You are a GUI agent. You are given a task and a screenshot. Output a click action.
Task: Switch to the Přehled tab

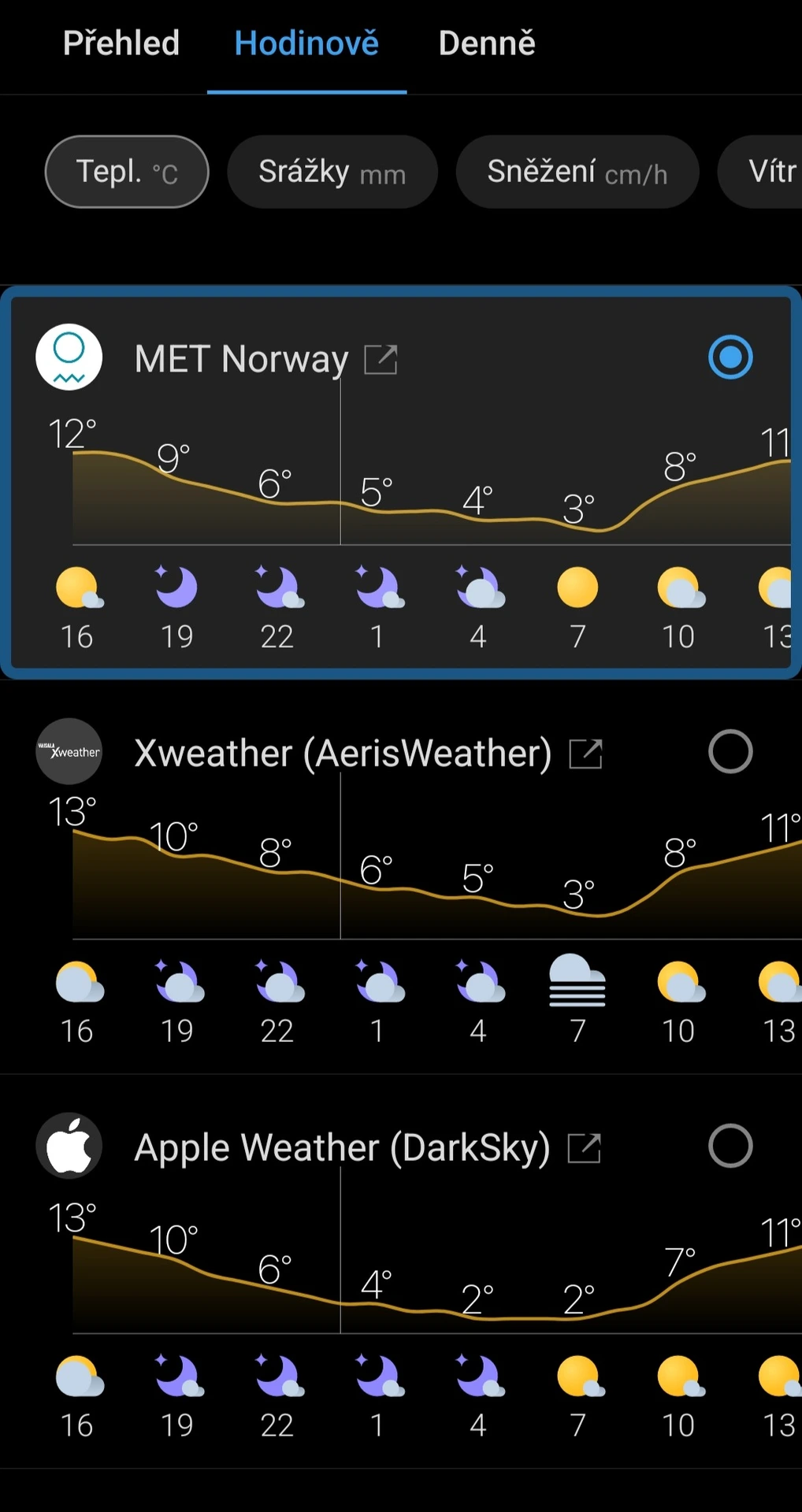pyautogui.click(x=121, y=43)
